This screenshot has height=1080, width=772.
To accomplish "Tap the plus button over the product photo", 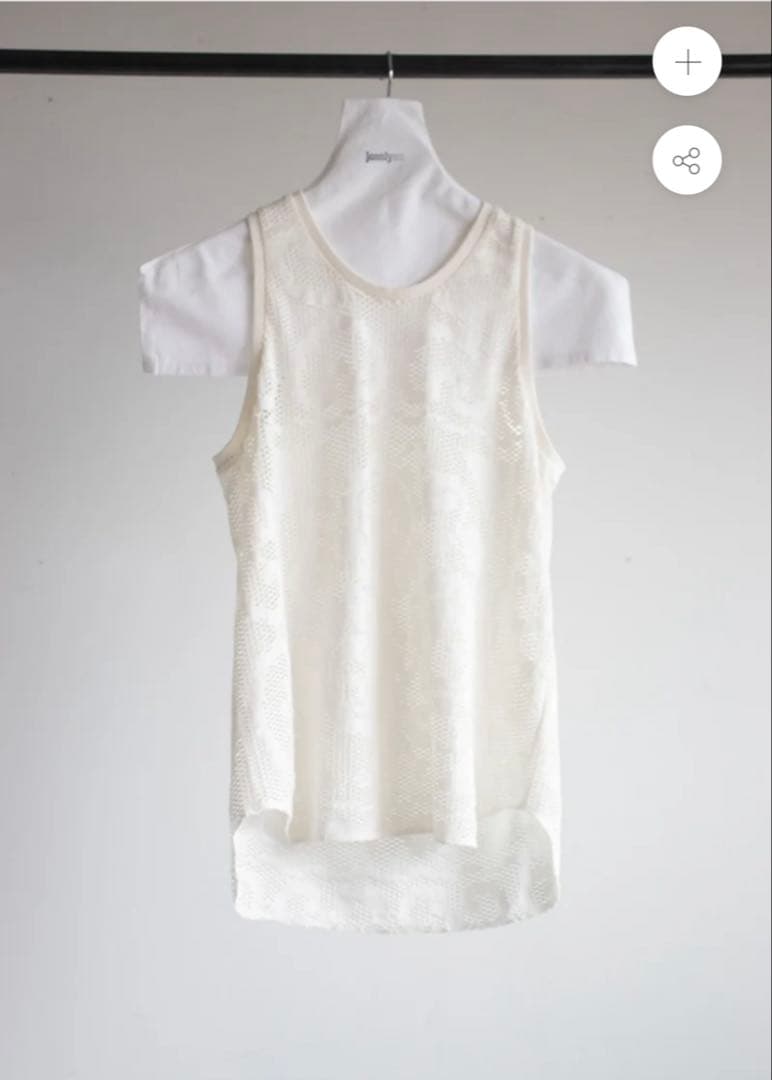I will point(687,62).
